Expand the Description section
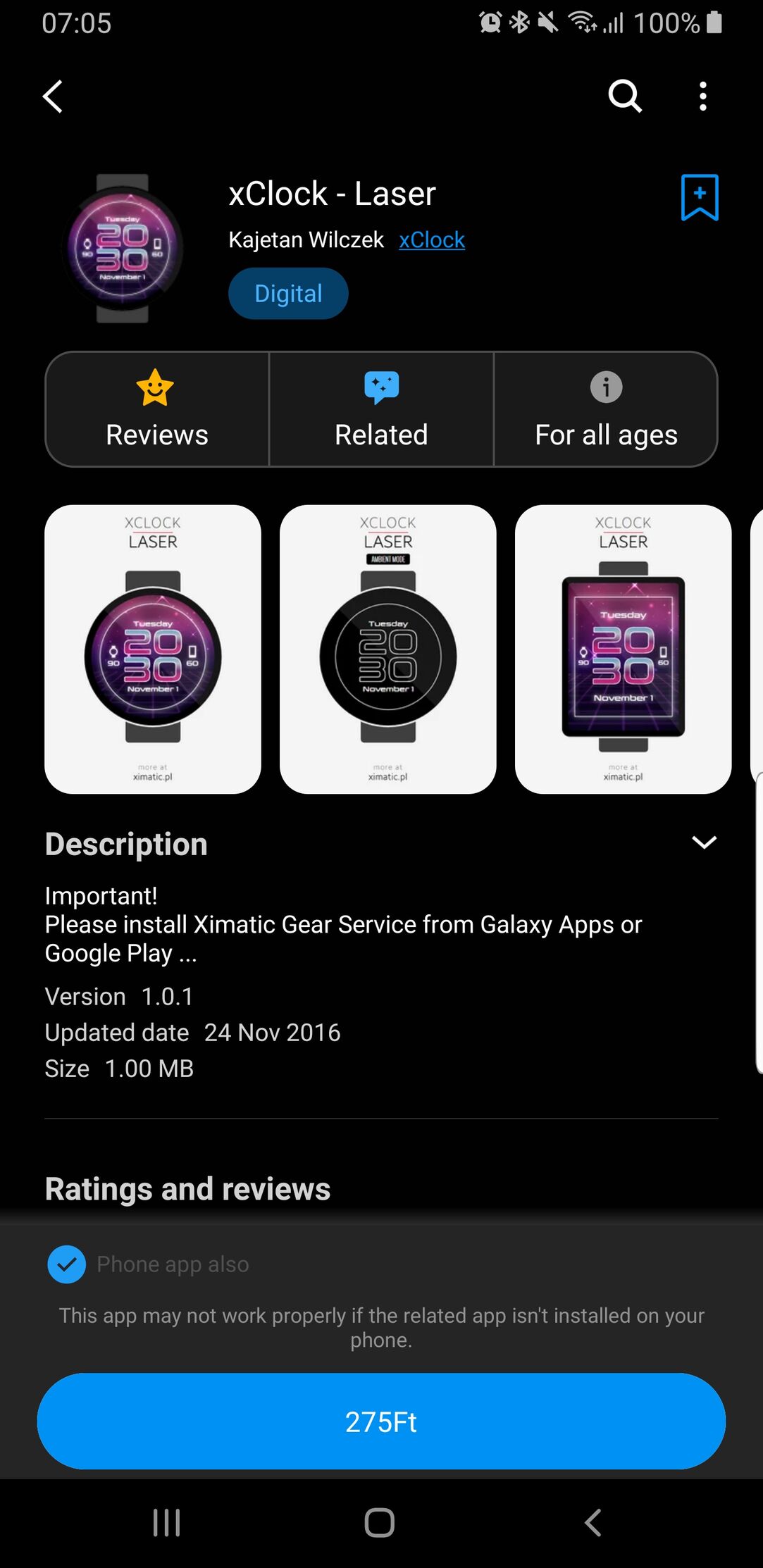 point(703,842)
